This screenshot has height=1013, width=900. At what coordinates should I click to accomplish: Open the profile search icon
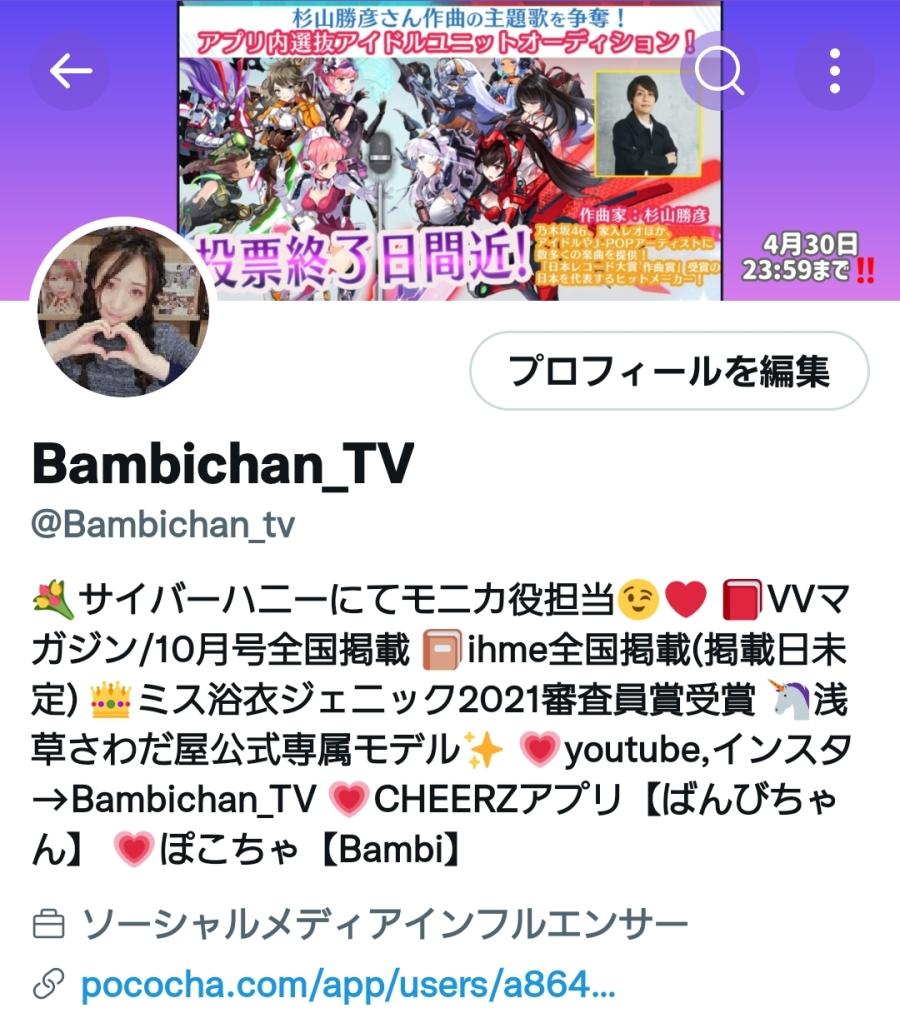tap(719, 71)
